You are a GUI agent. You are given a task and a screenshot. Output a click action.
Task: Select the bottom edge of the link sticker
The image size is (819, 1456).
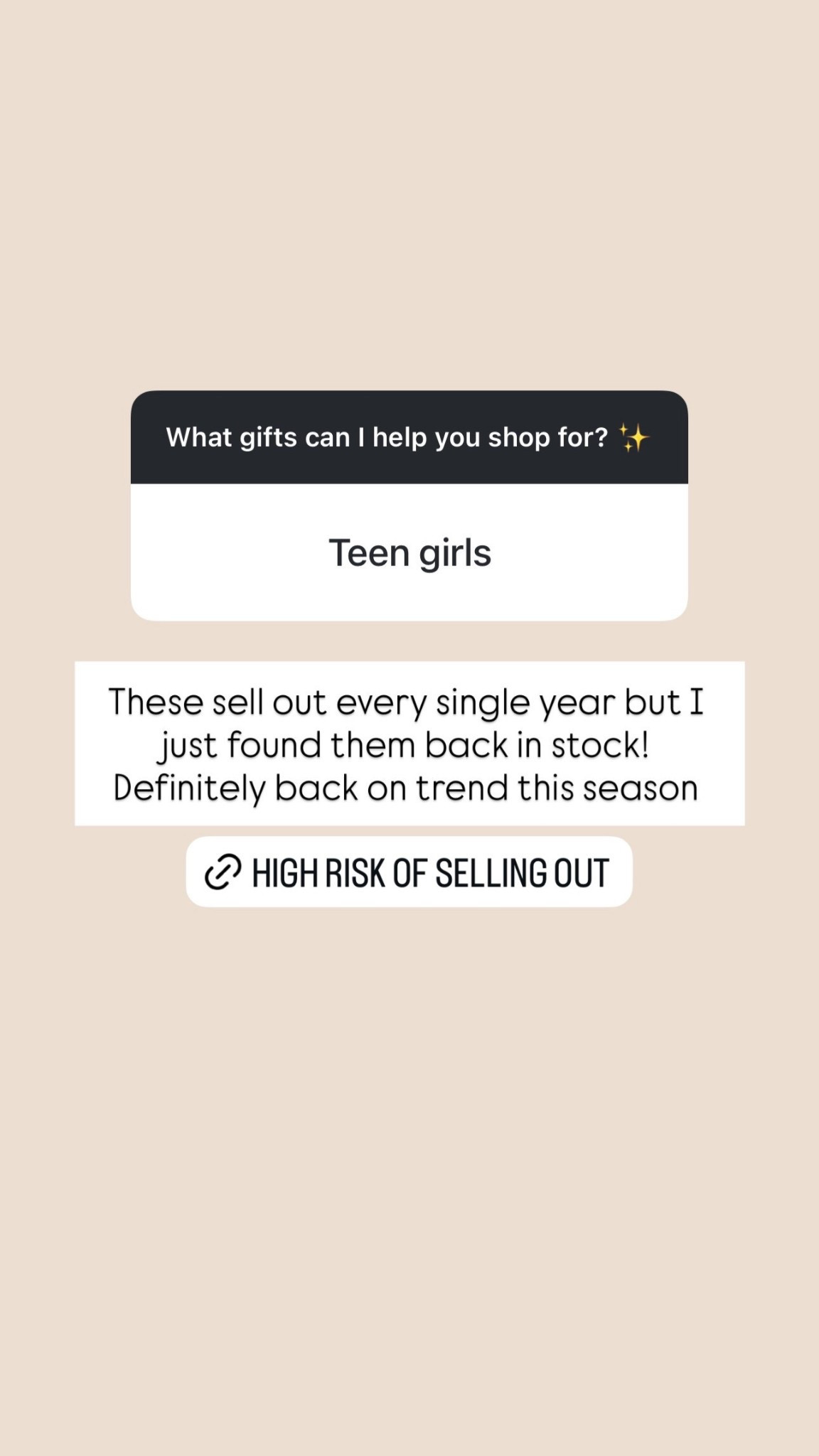coord(409,900)
